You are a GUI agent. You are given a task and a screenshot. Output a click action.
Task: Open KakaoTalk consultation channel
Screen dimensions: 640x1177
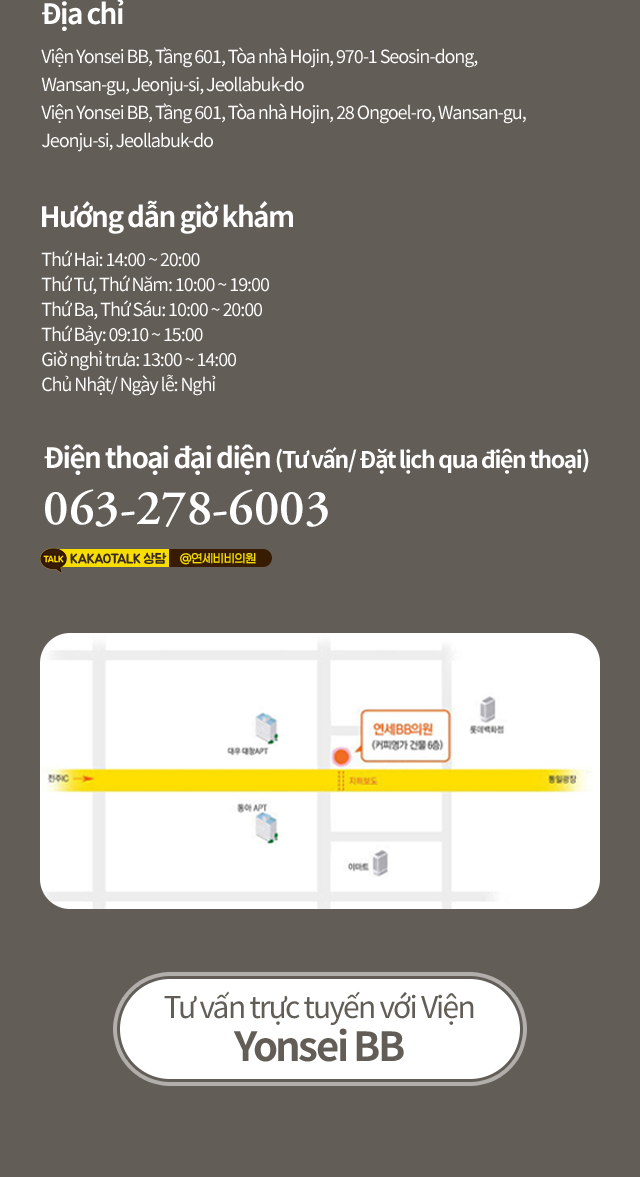(x=156, y=558)
